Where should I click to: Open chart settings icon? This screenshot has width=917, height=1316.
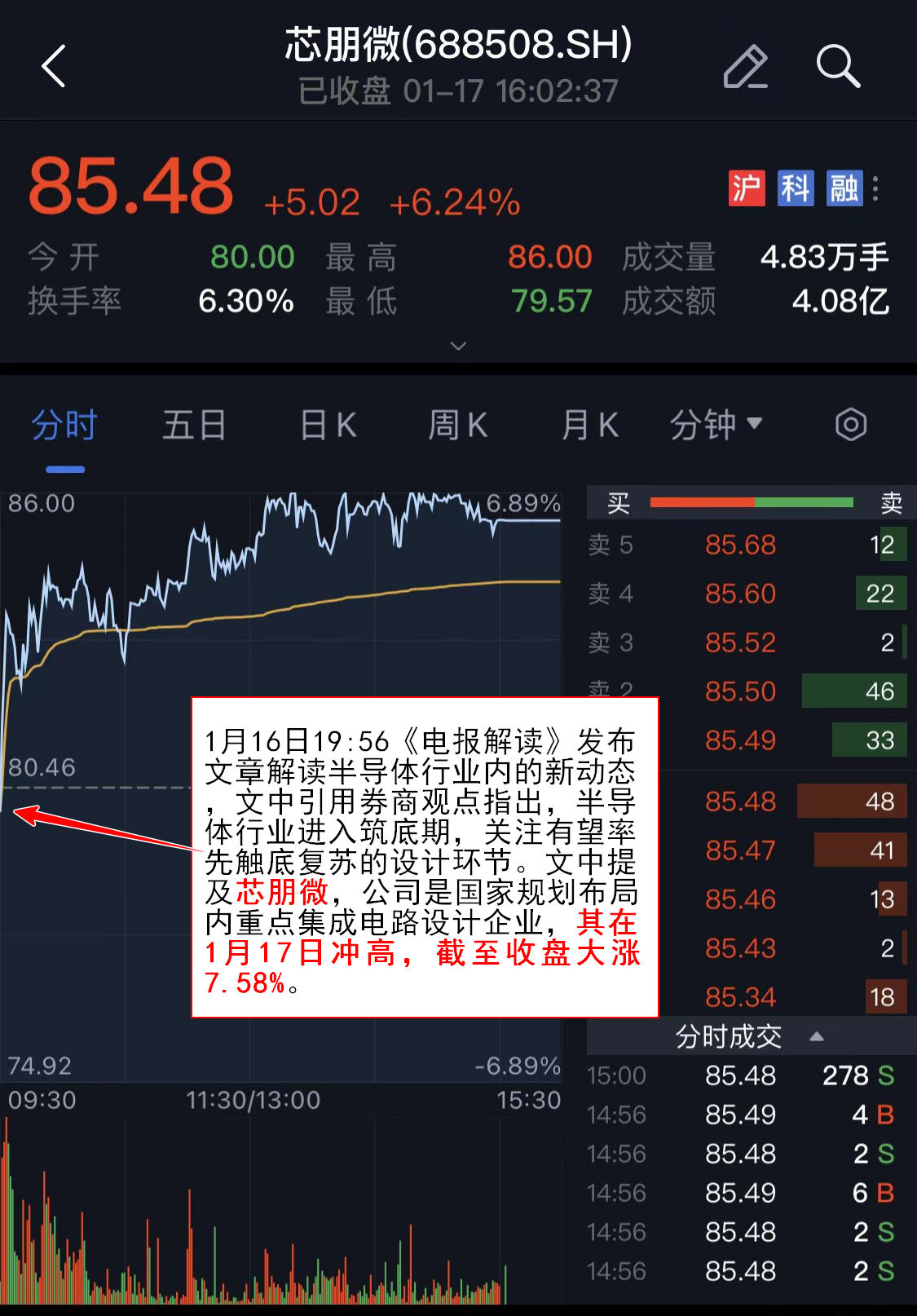[x=850, y=425]
